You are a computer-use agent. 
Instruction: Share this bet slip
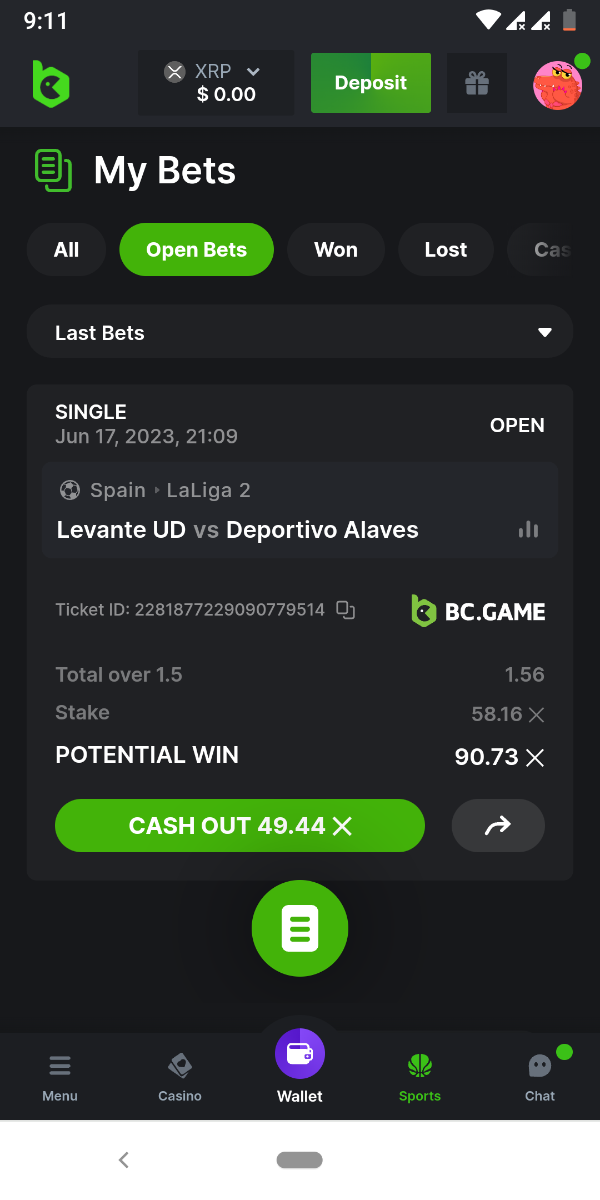click(x=498, y=826)
